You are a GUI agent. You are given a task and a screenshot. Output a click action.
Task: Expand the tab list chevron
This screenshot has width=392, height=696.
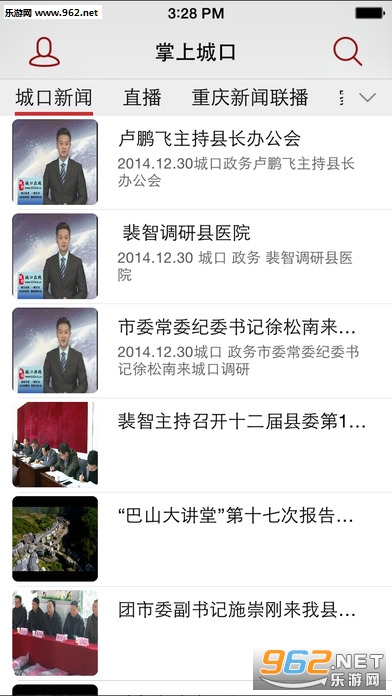point(368,97)
